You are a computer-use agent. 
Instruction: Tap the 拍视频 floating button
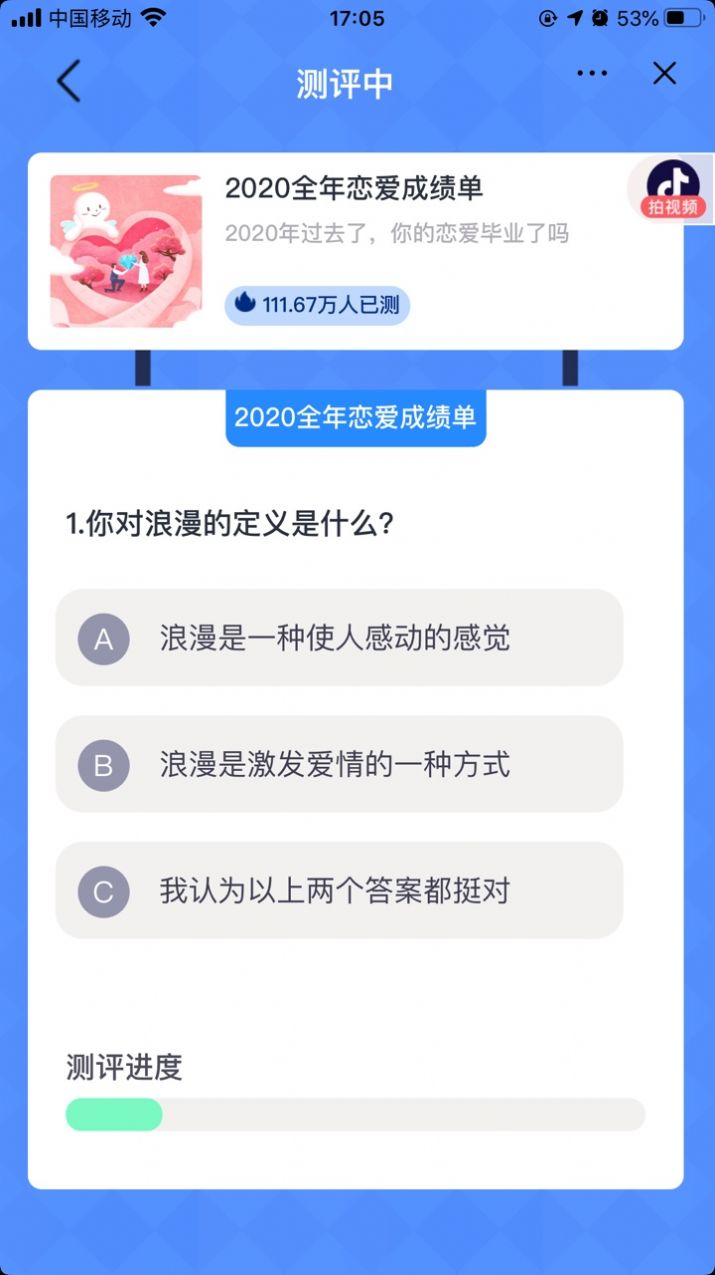(x=673, y=189)
